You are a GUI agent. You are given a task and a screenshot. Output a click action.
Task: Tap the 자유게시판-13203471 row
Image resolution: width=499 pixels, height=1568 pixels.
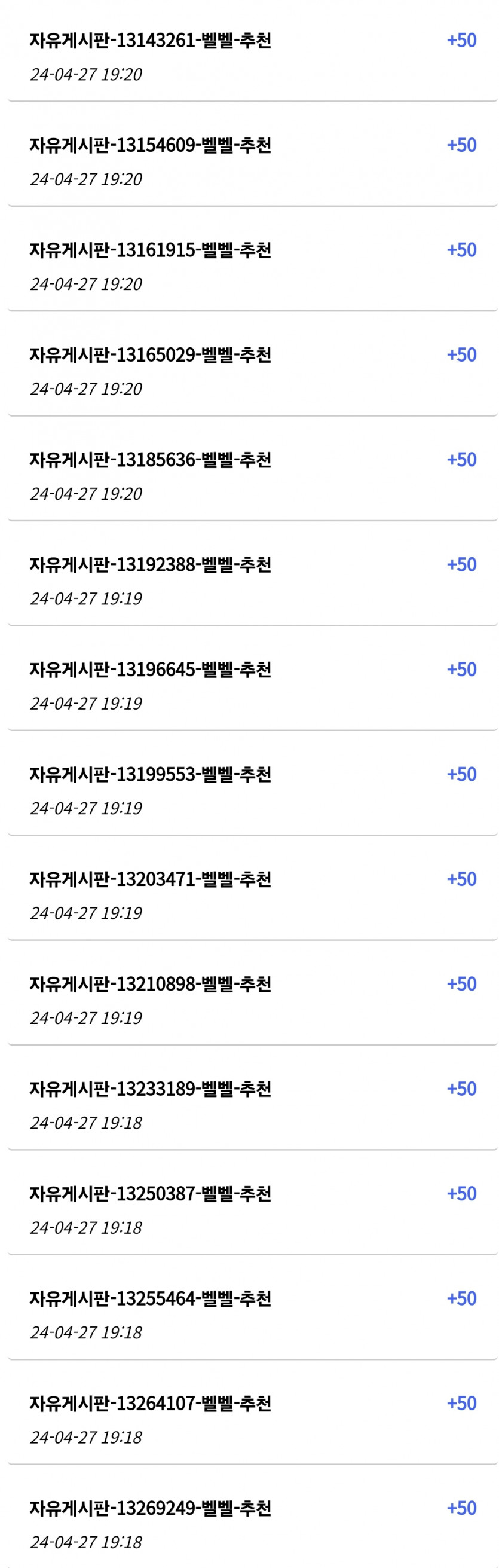point(151,879)
